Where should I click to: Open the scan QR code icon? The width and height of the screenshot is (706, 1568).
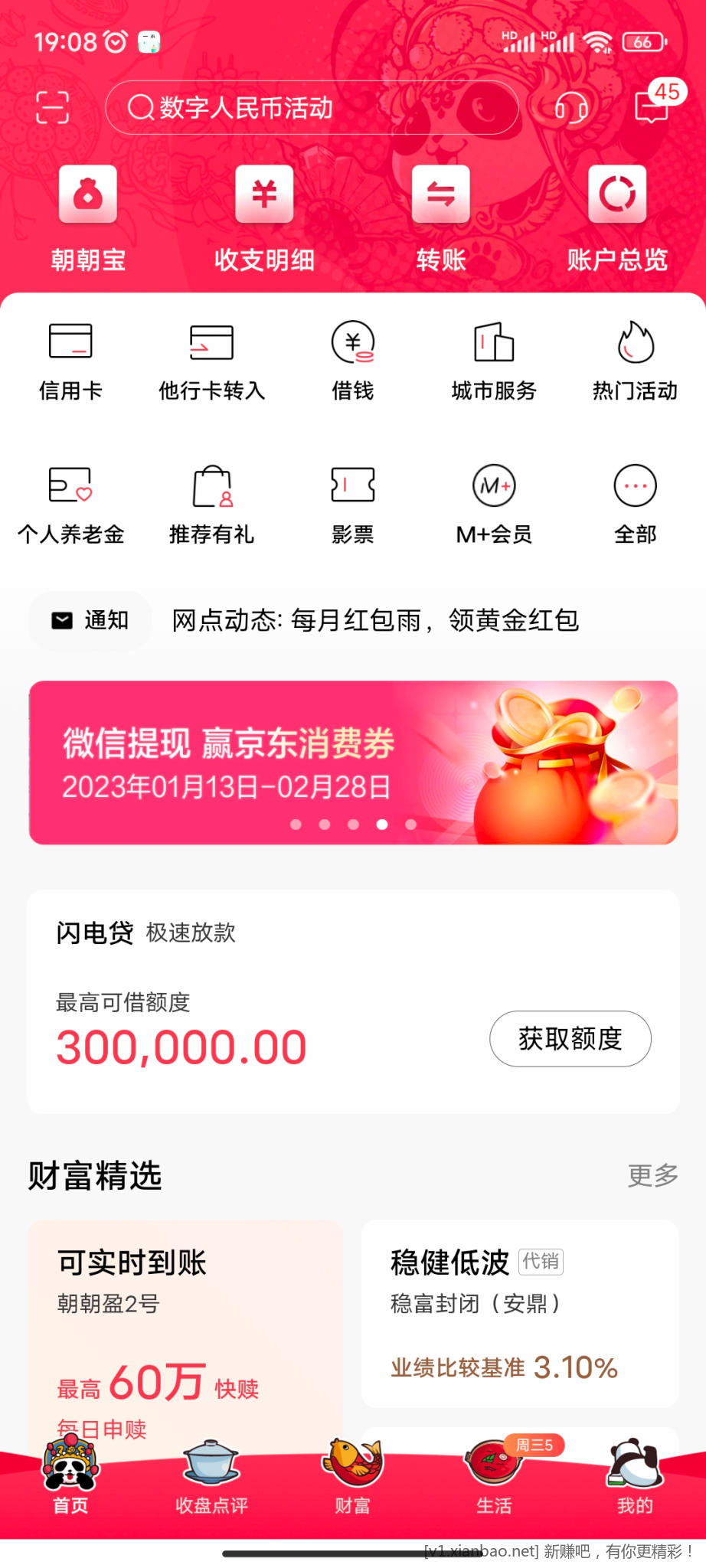pos(52,107)
